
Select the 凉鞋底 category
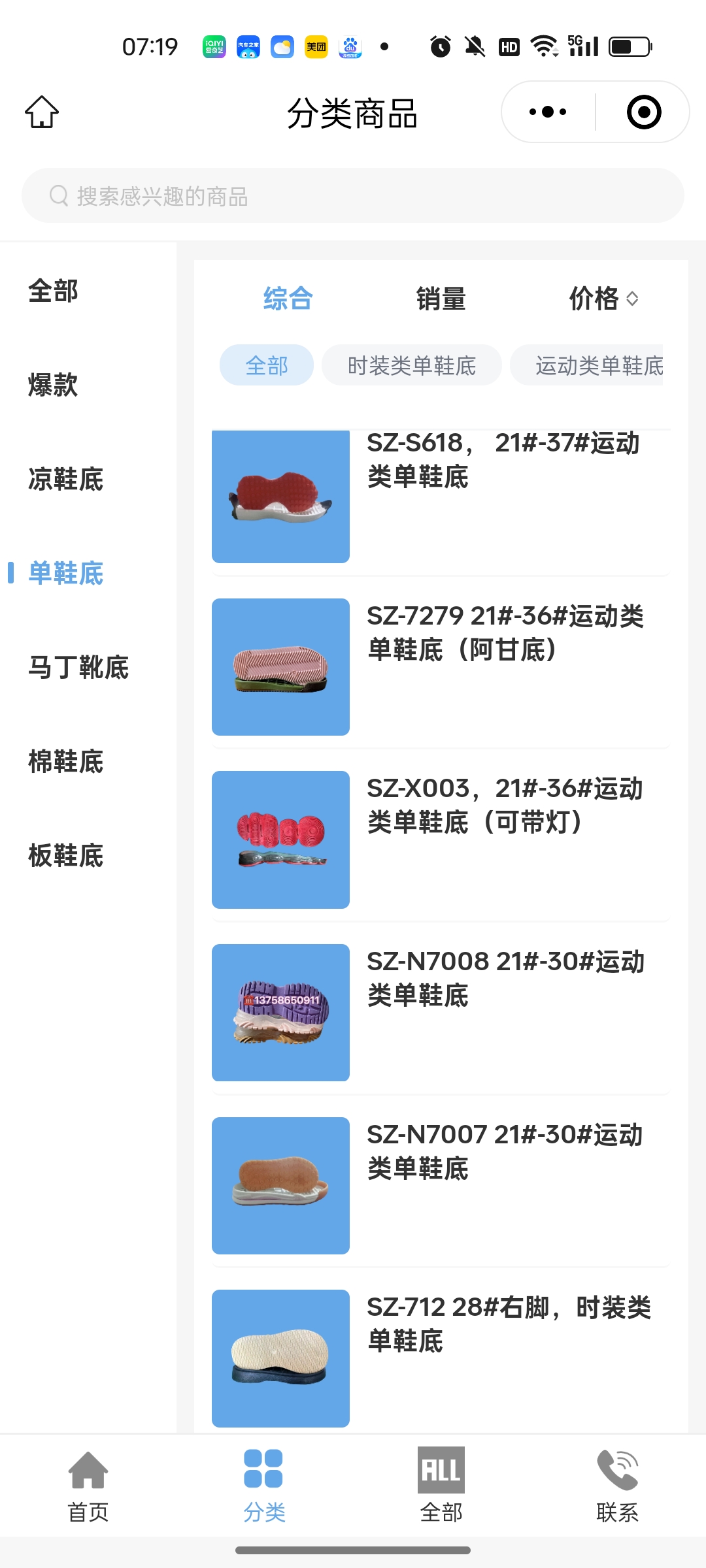tap(65, 479)
